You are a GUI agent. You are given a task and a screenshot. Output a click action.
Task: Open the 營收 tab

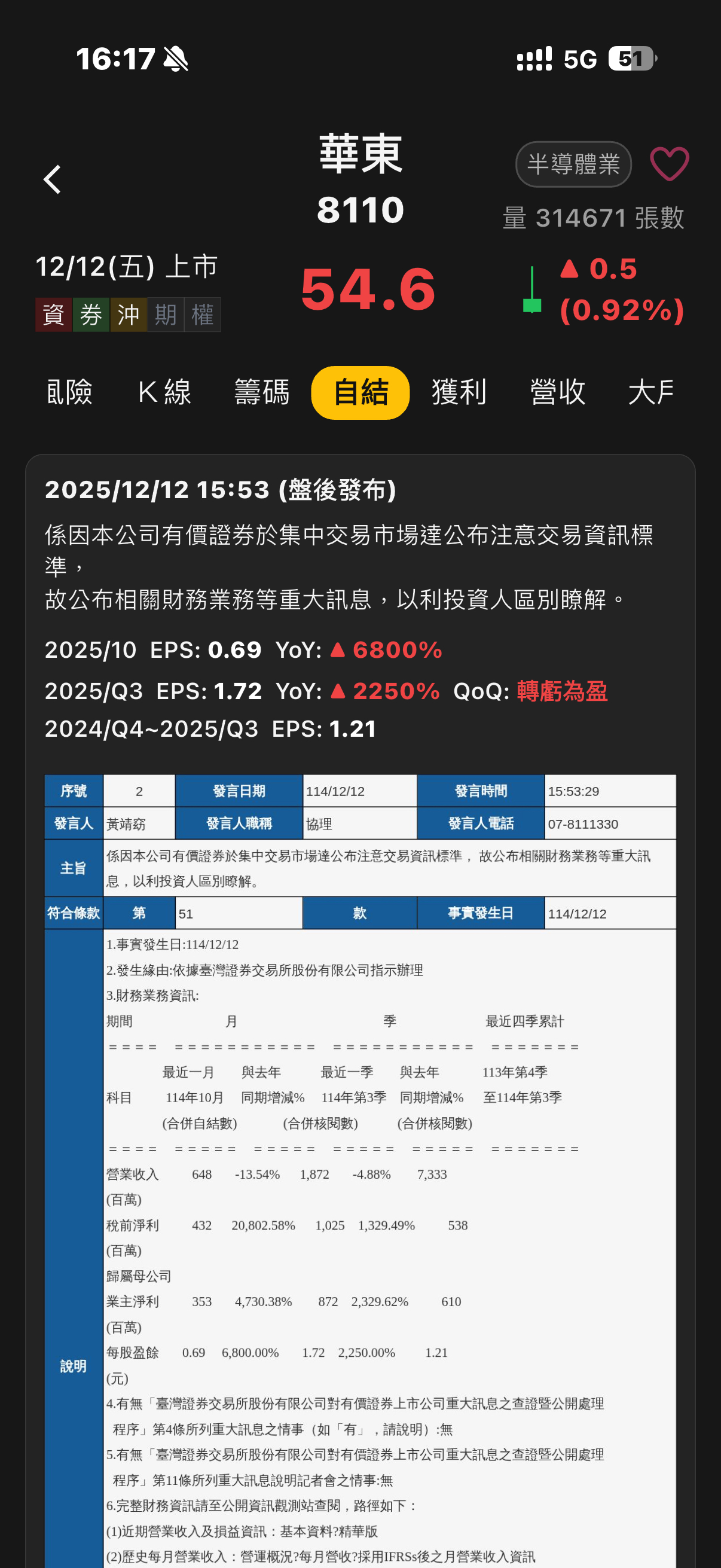click(557, 392)
